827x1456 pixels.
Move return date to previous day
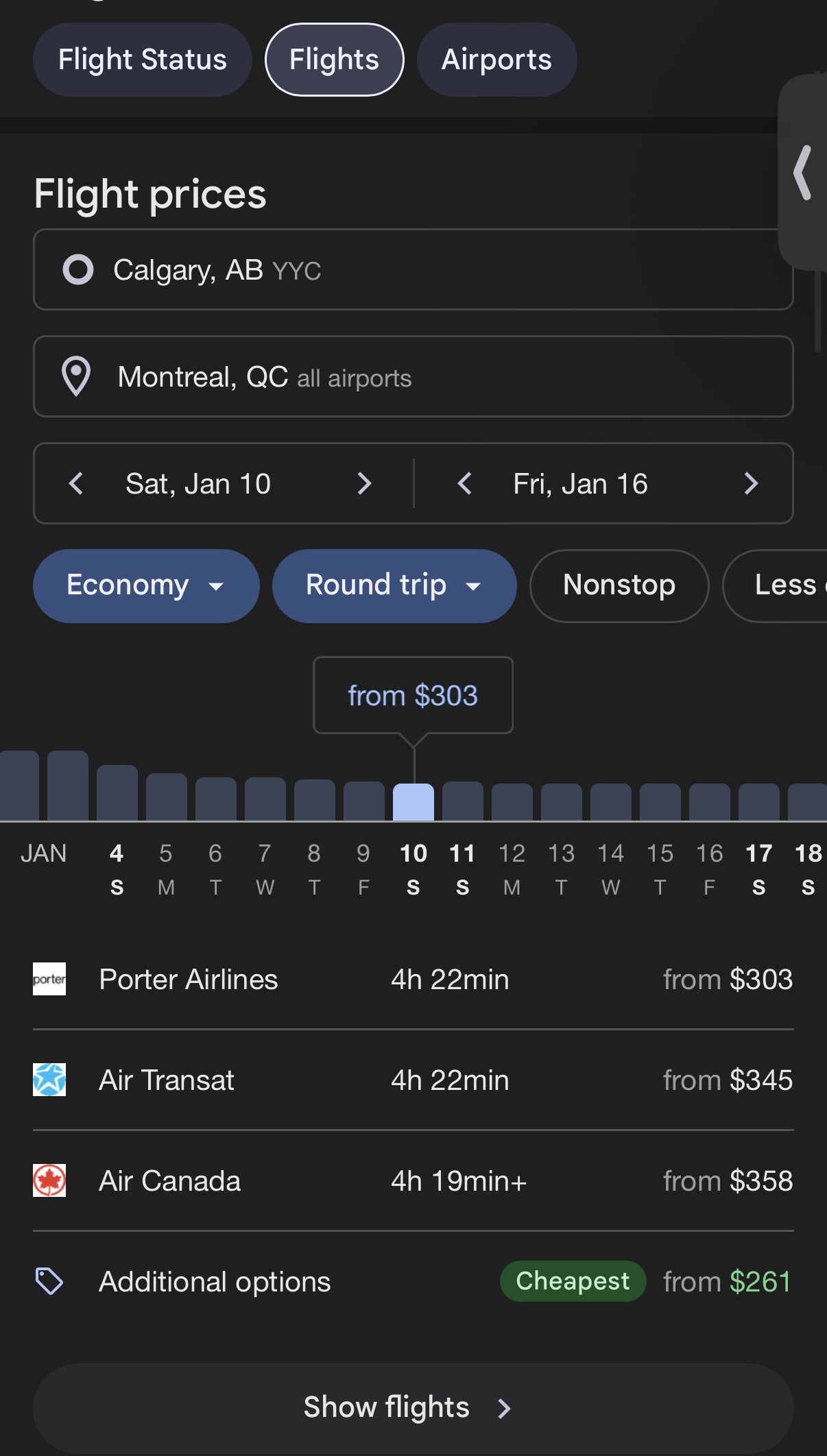coord(464,483)
